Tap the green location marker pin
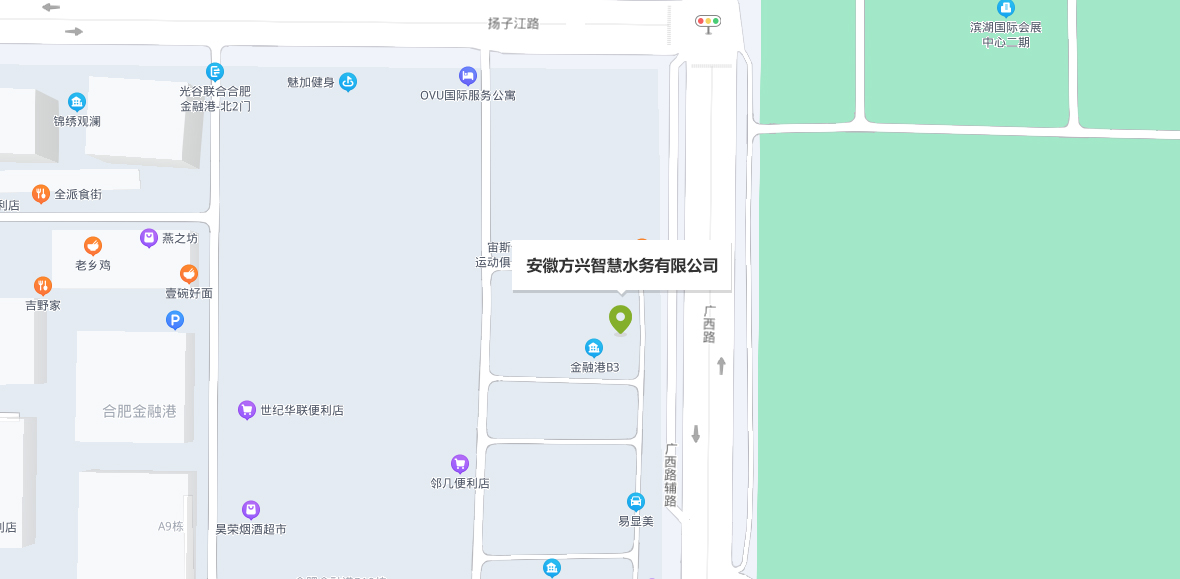This screenshot has width=1180, height=579. coord(620,318)
